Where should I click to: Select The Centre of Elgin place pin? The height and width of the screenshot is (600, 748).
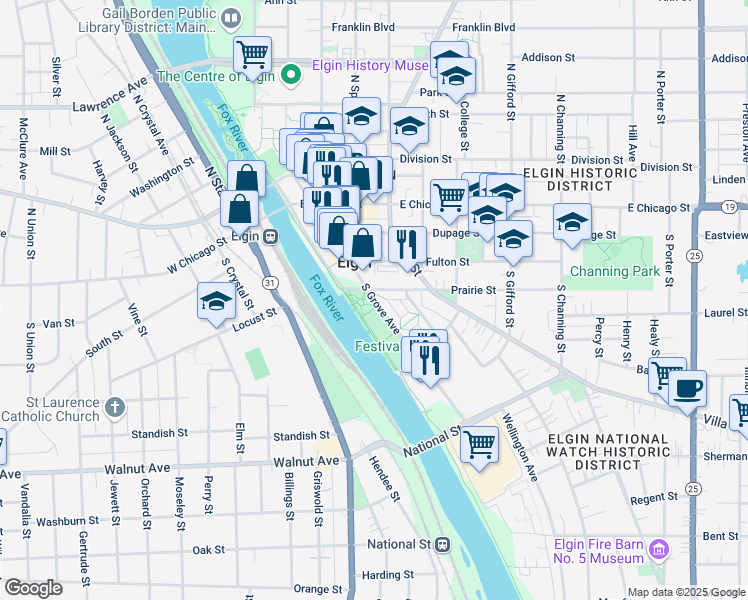pos(291,75)
